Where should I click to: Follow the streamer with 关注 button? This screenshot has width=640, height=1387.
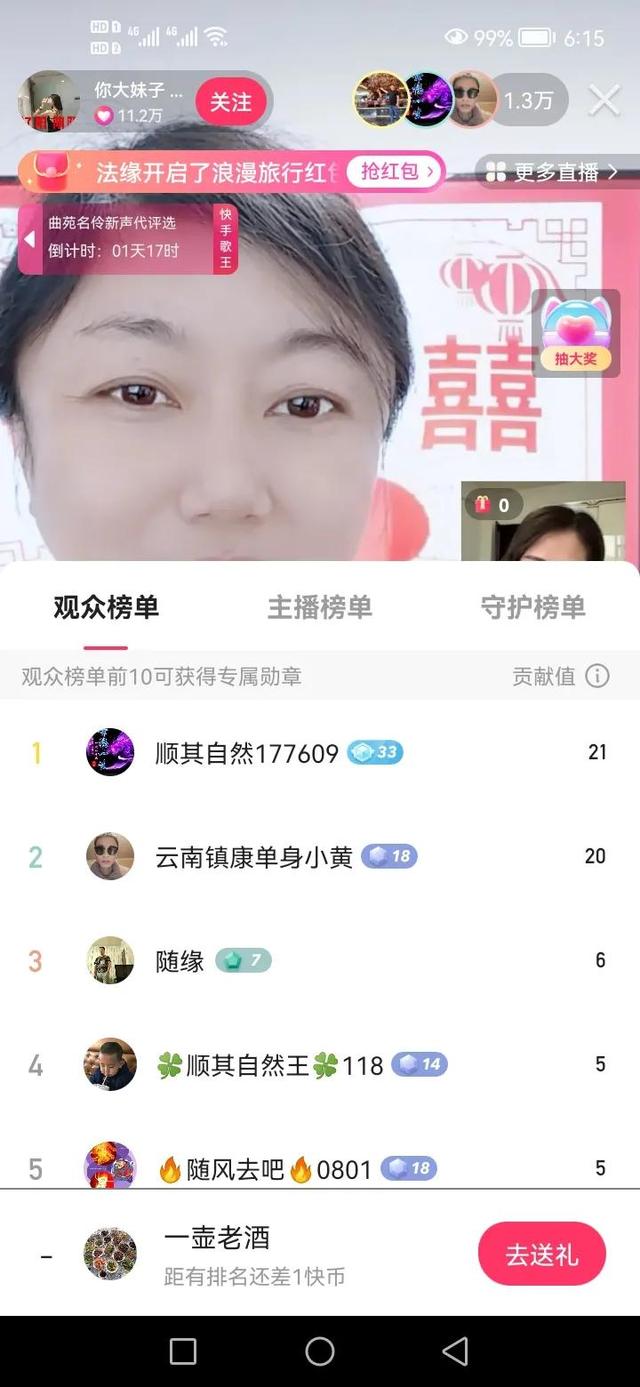(230, 102)
